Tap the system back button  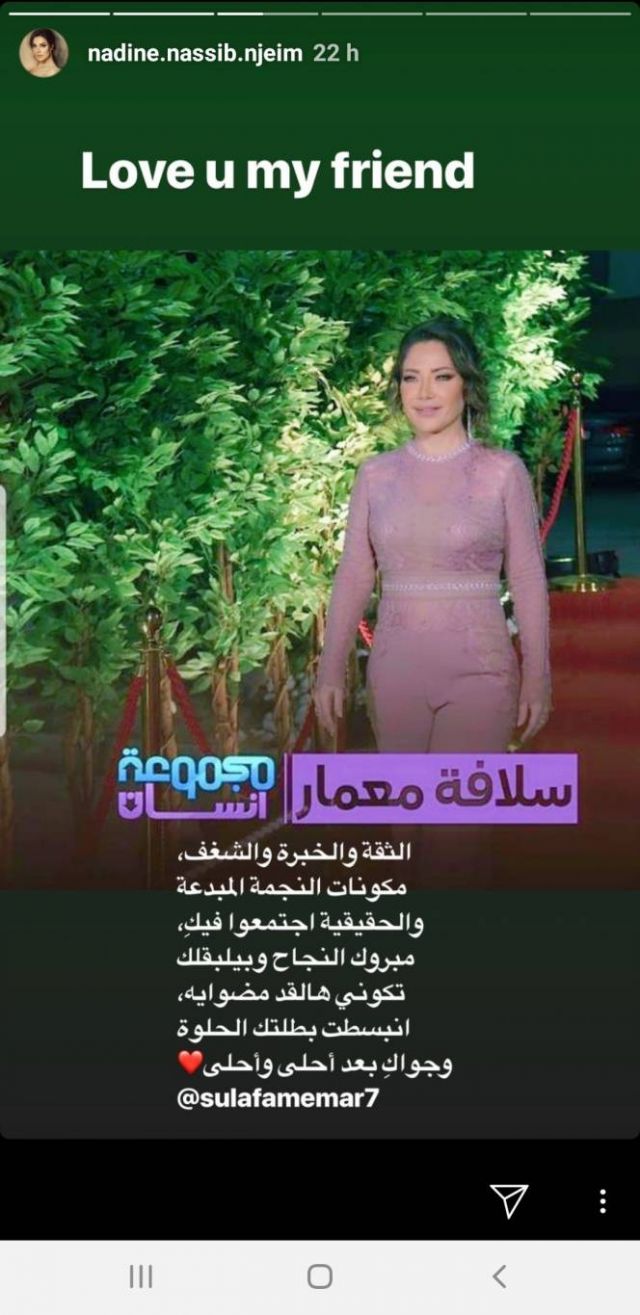point(499,1276)
